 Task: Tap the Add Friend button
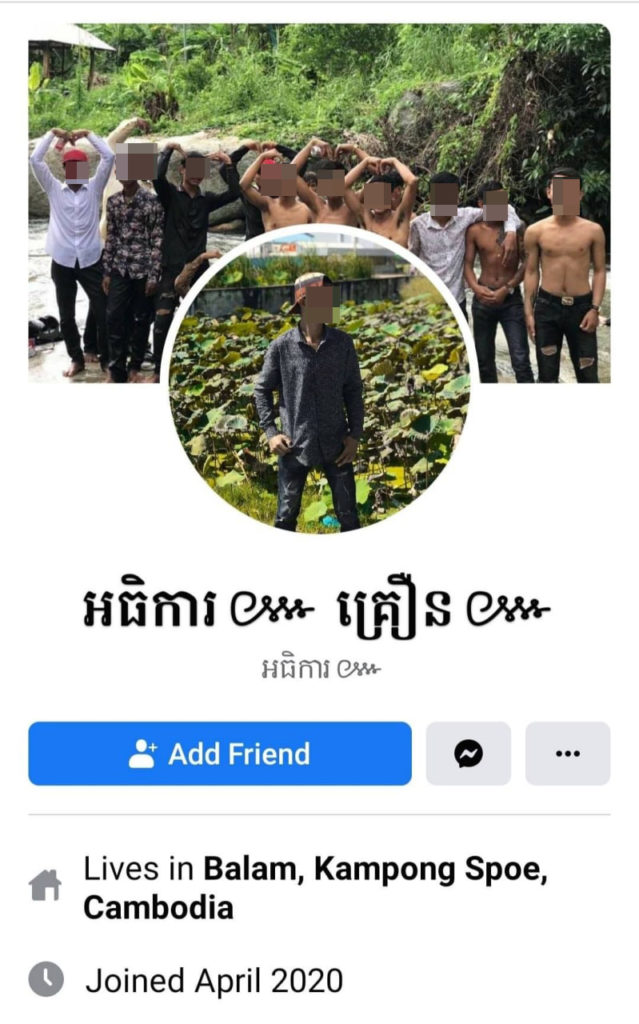pyautogui.click(x=219, y=753)
